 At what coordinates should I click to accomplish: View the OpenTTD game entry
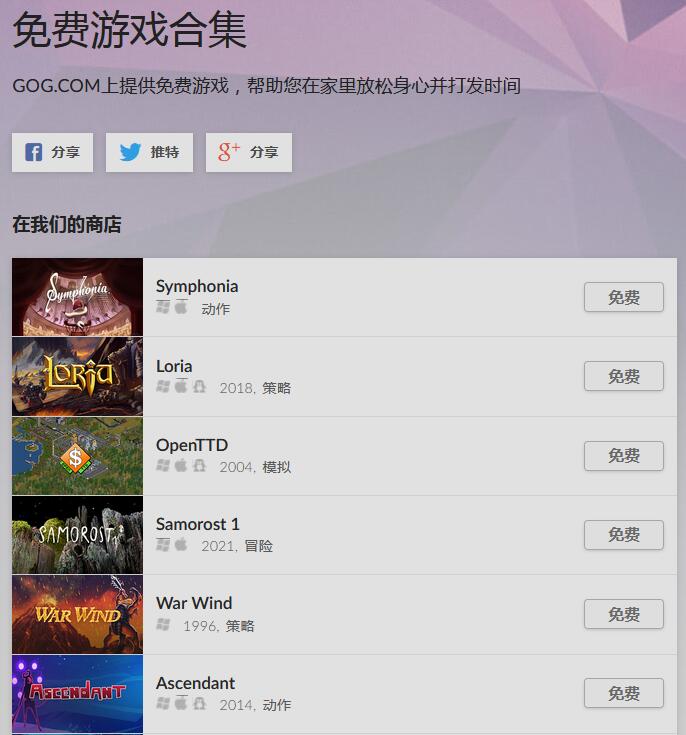[192, 445]
